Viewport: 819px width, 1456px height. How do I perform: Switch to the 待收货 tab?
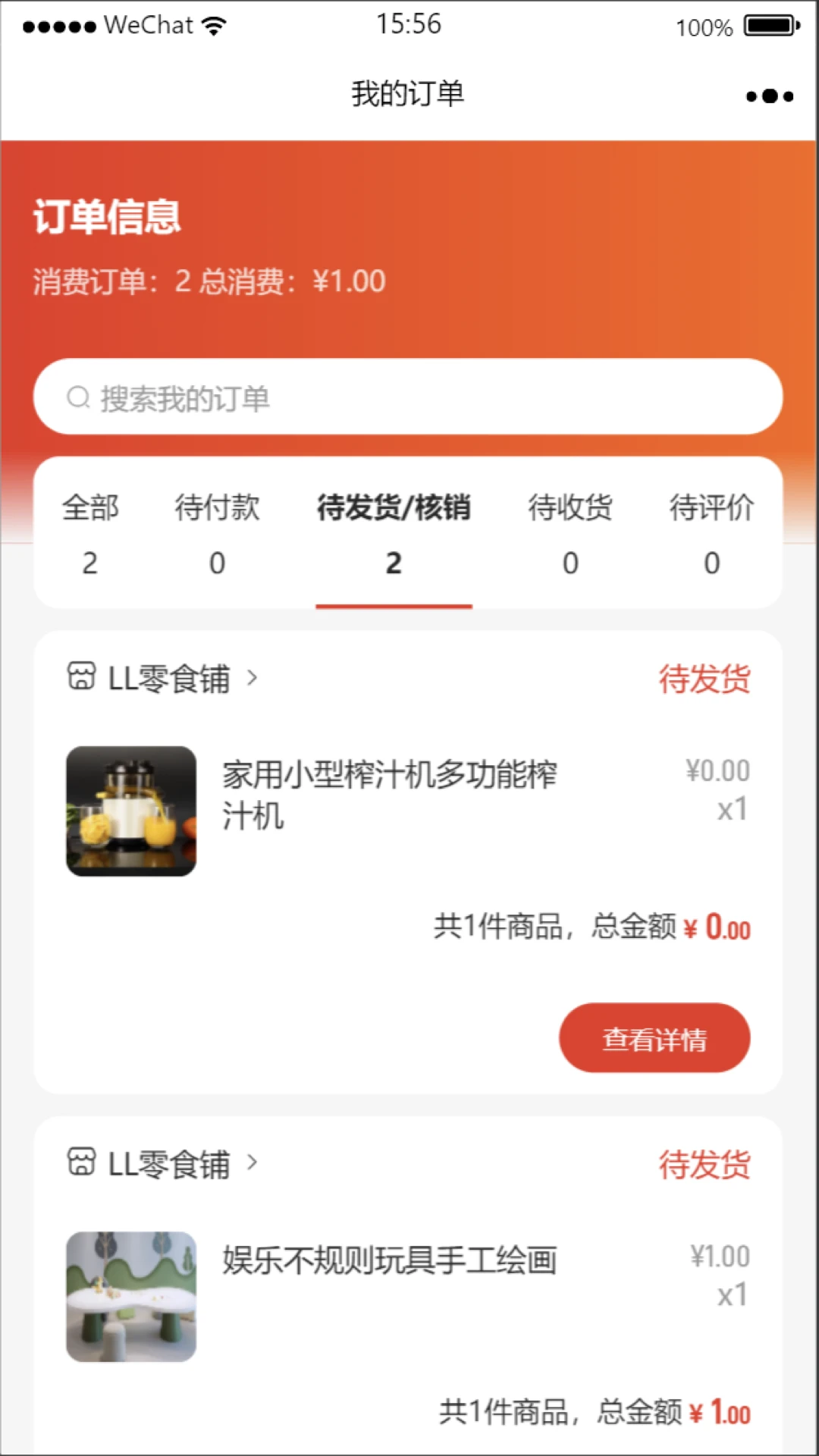click(570, 534)
